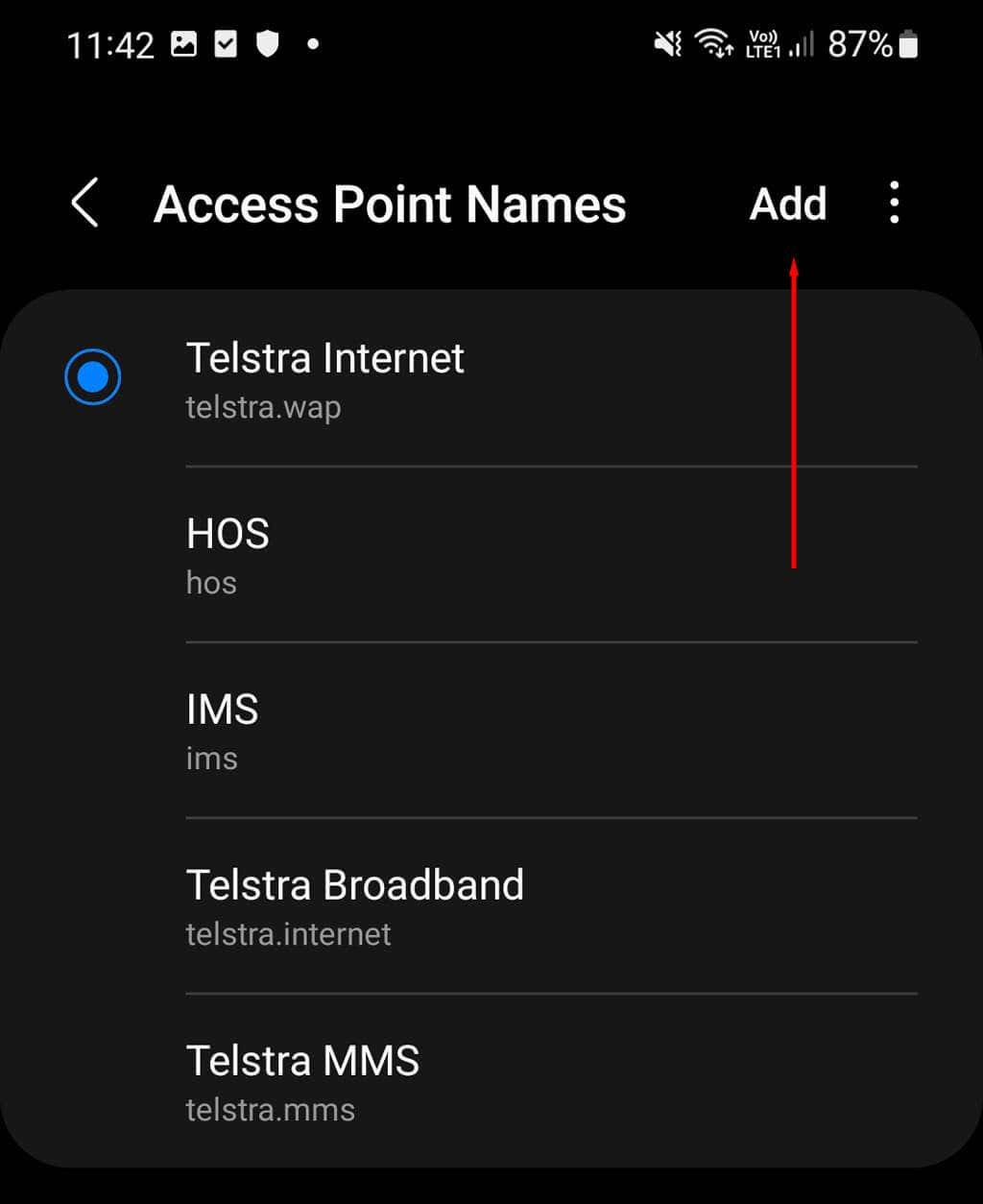Open the Telstra MMS APN entry
983x1204 pixels.
(x=384, y=1081)
